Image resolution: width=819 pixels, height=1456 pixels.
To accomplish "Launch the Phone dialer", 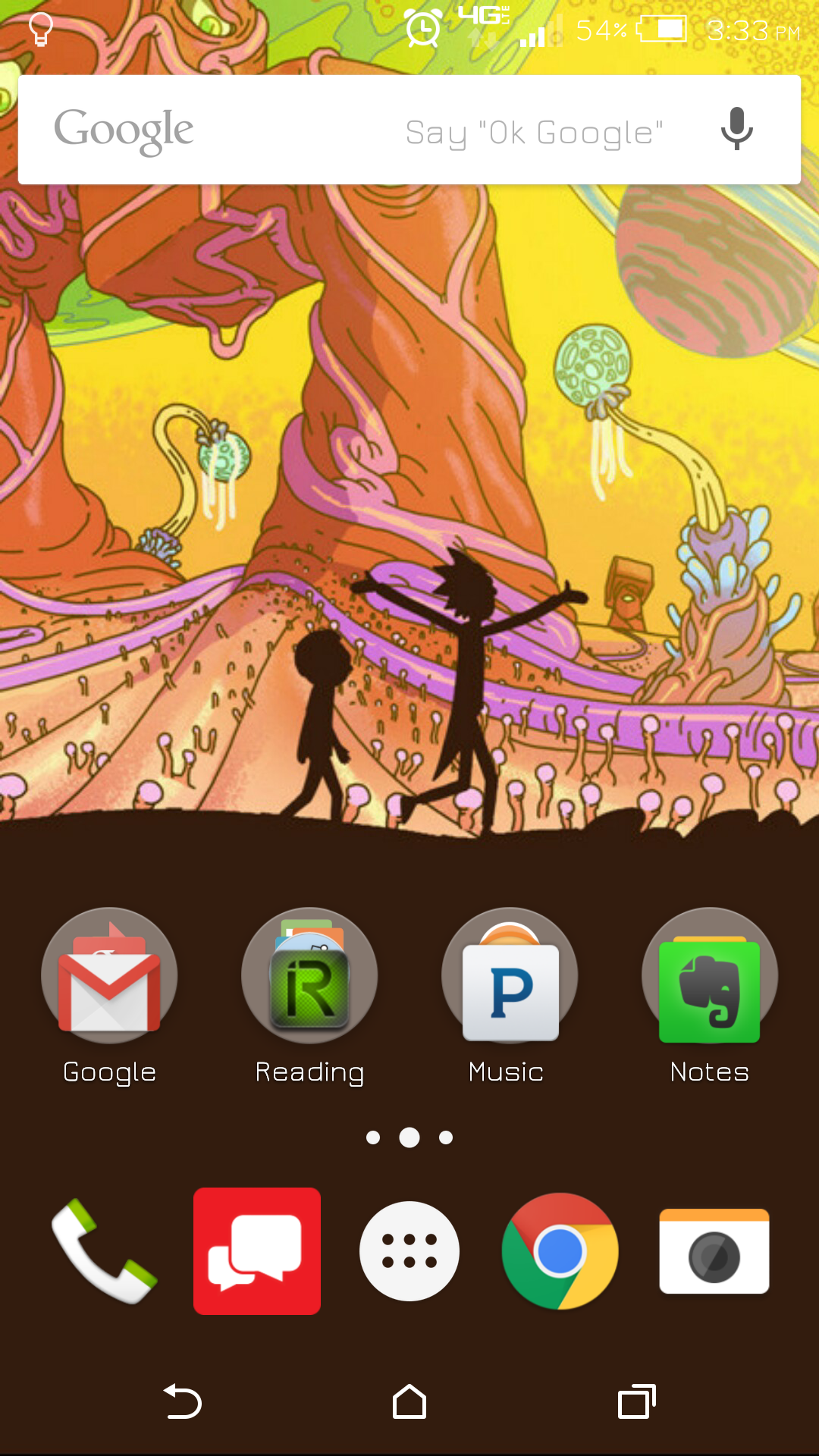I will coord(104,1251).
